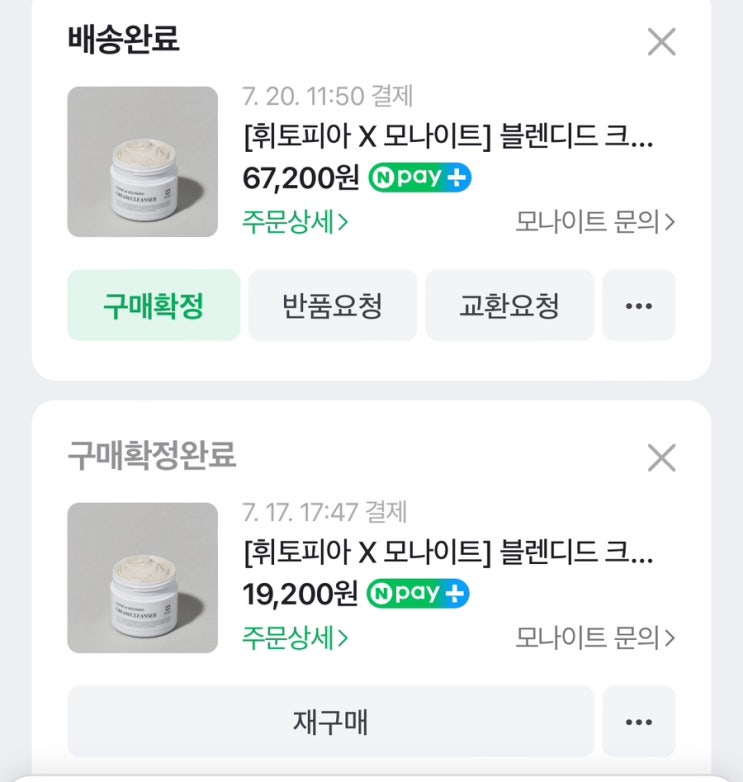Open 주문상세 for the 19,200원 order
The width and height of the screenshot is (743, 782).
[x=295, y=637]
